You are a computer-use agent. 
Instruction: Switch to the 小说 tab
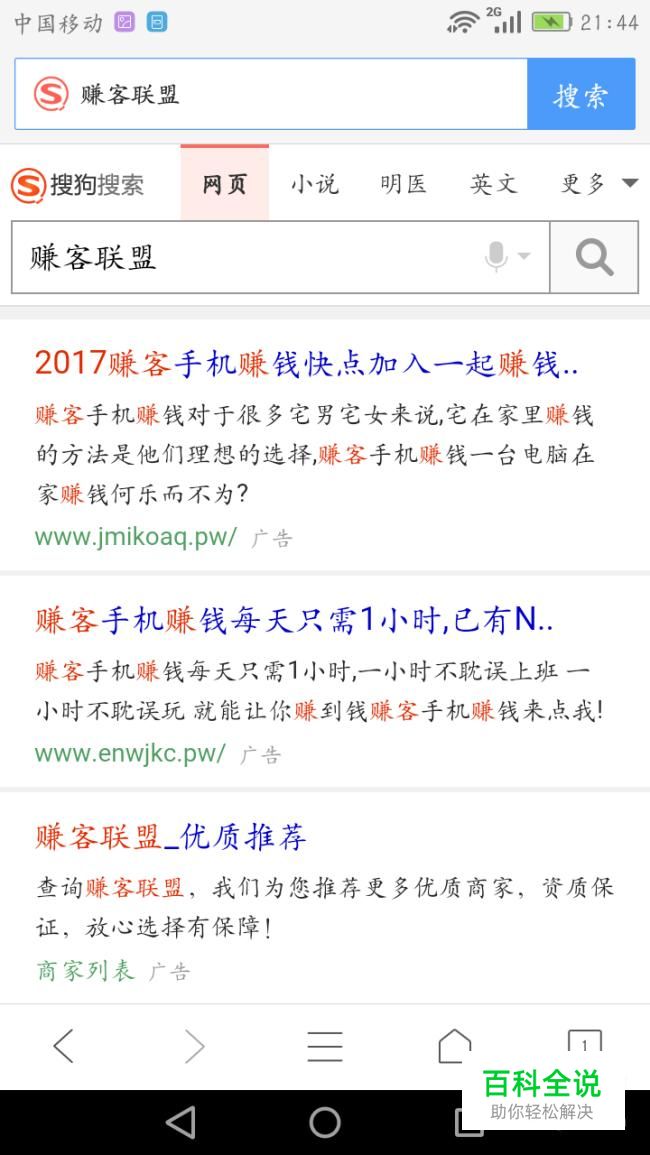[315, 184]
